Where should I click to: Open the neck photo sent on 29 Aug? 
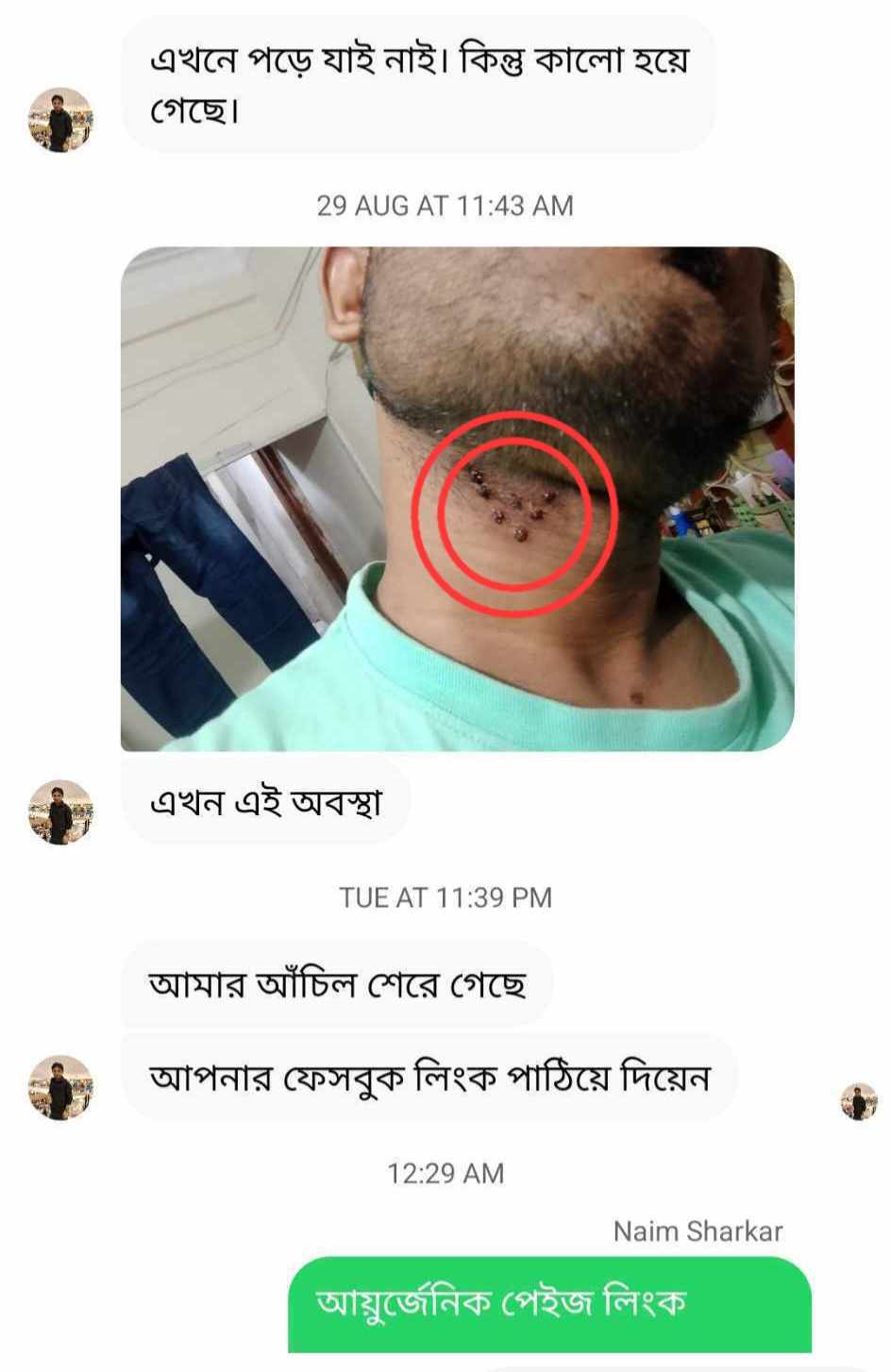click(457, 498)
